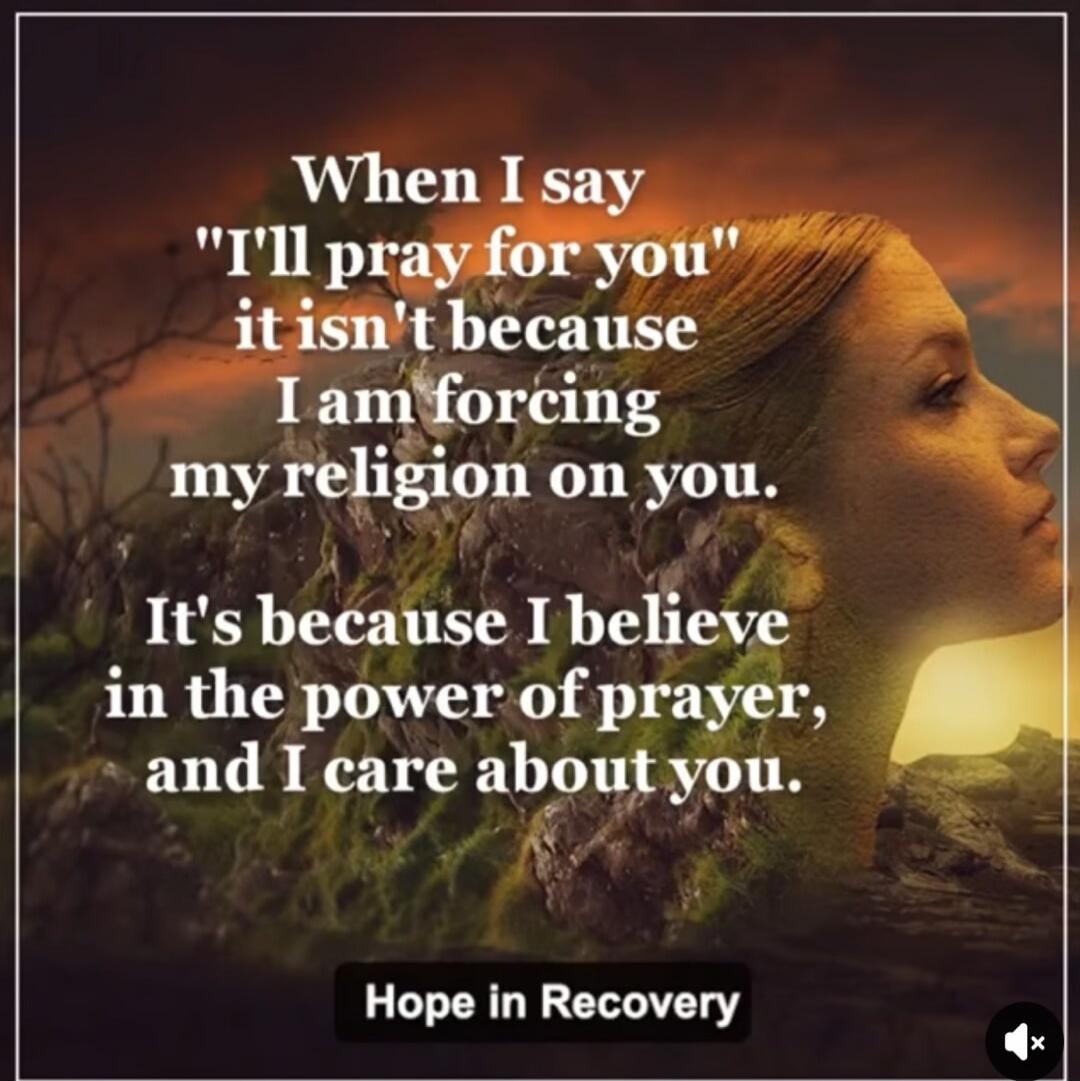Unmute the video sound
1080x1081 pixels.
pyautogui.click(x=1025, y=1042)
